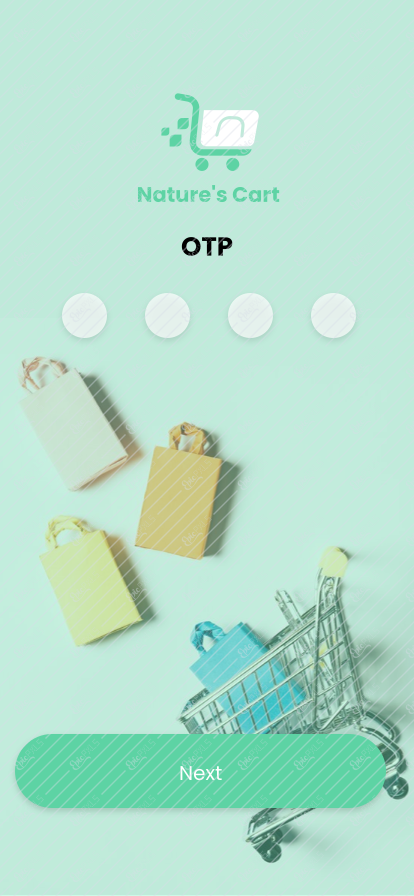
Task: Tap the first OTP digit circle
Action: pyautogui.click(x=85, y=315)
